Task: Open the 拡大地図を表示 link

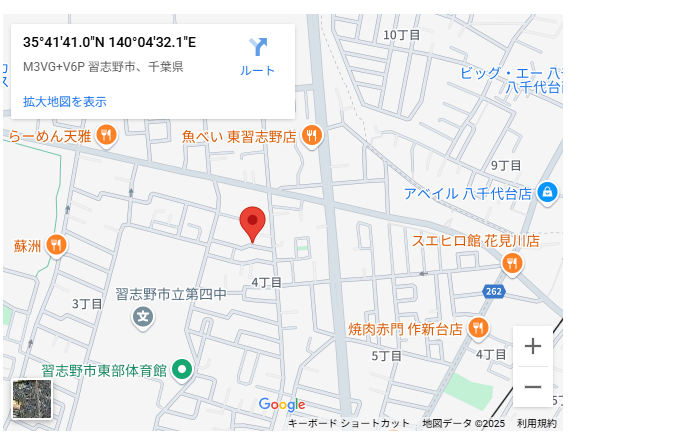Action: [65, 101]
